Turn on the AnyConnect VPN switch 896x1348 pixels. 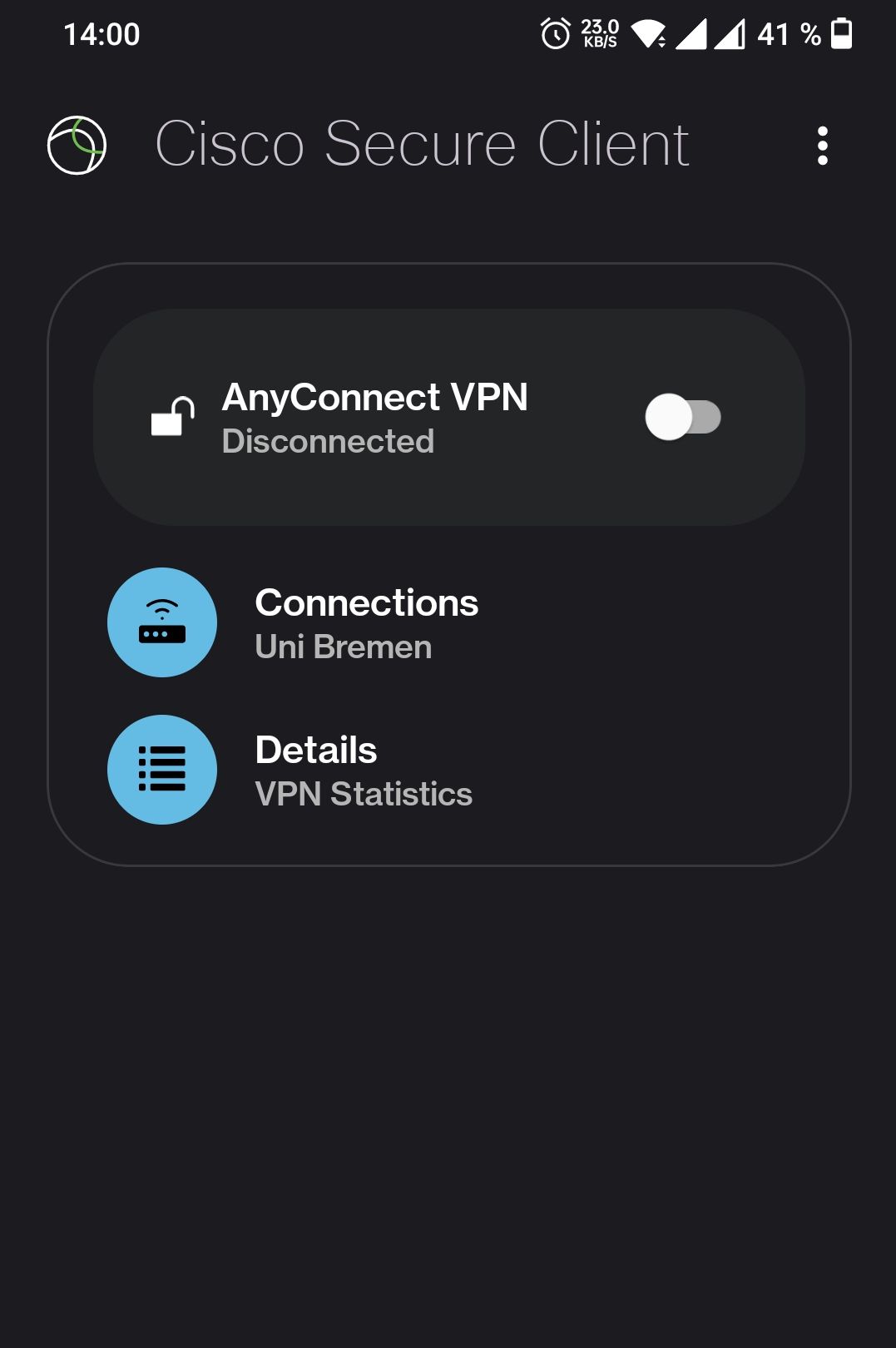pyautogui.click(x=682, y=417)
